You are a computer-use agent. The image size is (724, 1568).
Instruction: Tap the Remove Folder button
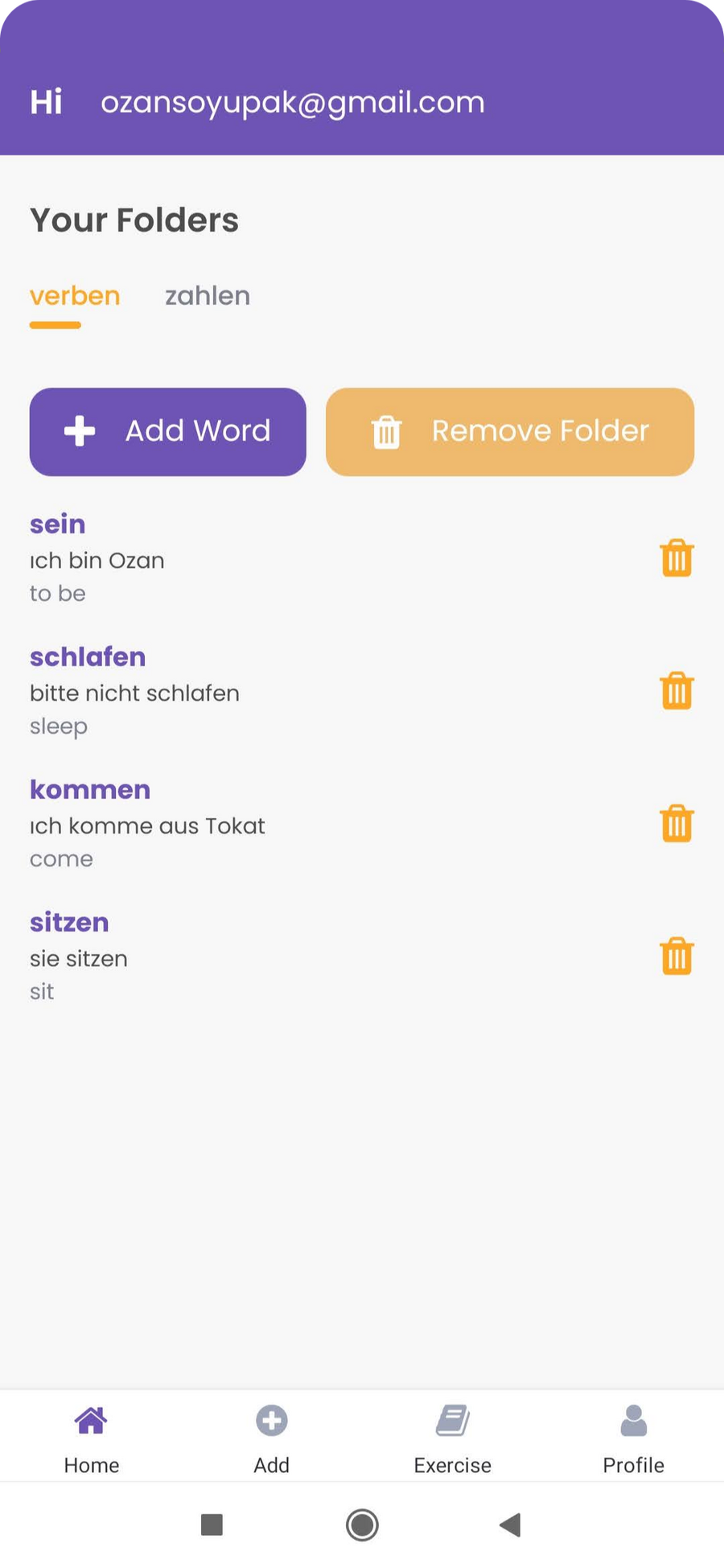[509, 431]
